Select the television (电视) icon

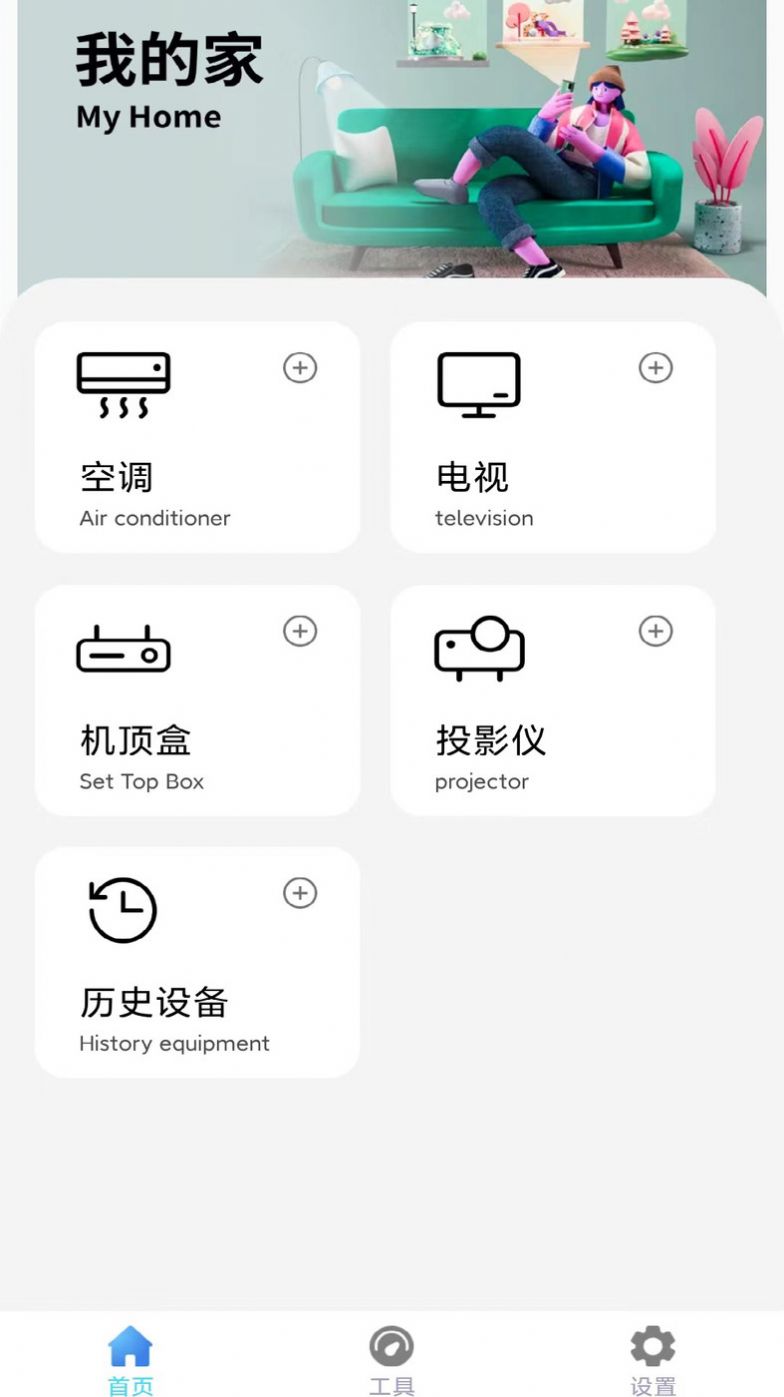point(478,383)
